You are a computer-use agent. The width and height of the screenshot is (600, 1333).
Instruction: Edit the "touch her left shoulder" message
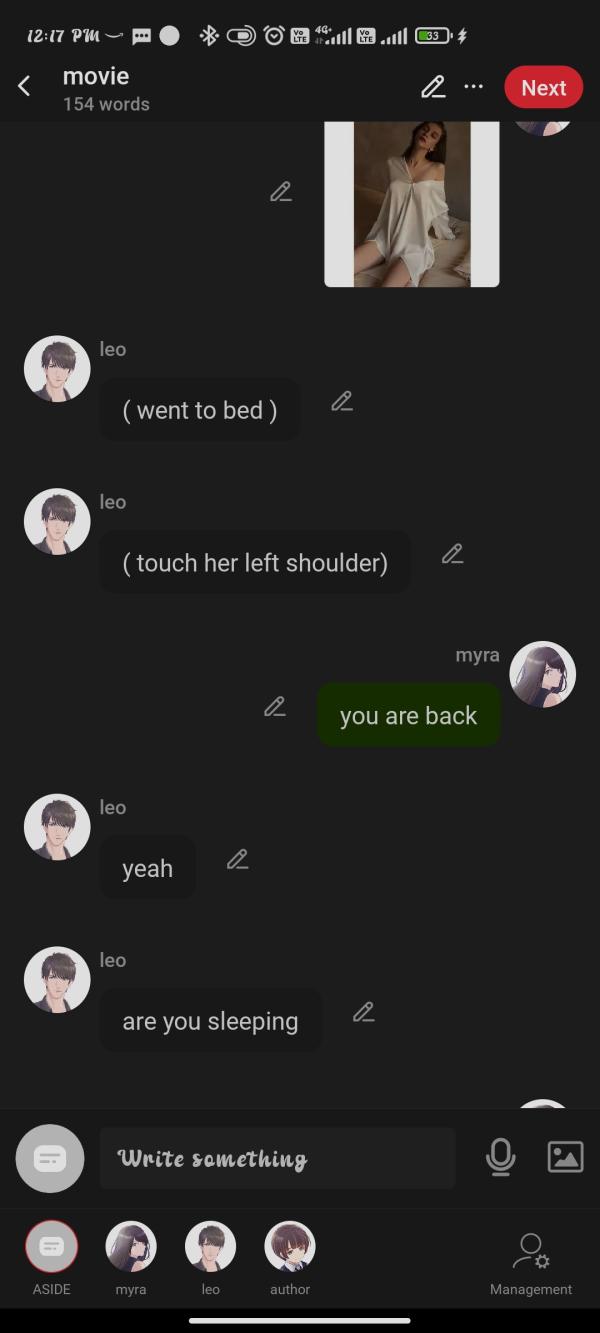452,553
